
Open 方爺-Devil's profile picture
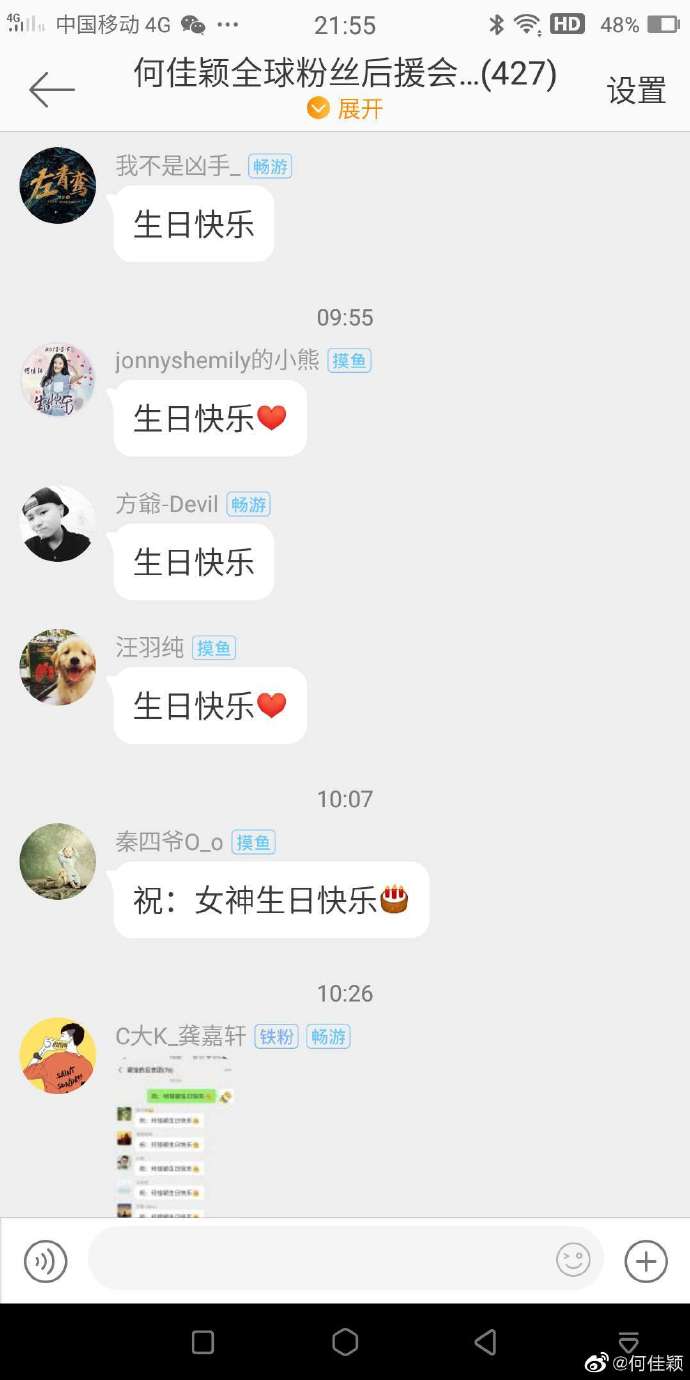coord(58,524)
